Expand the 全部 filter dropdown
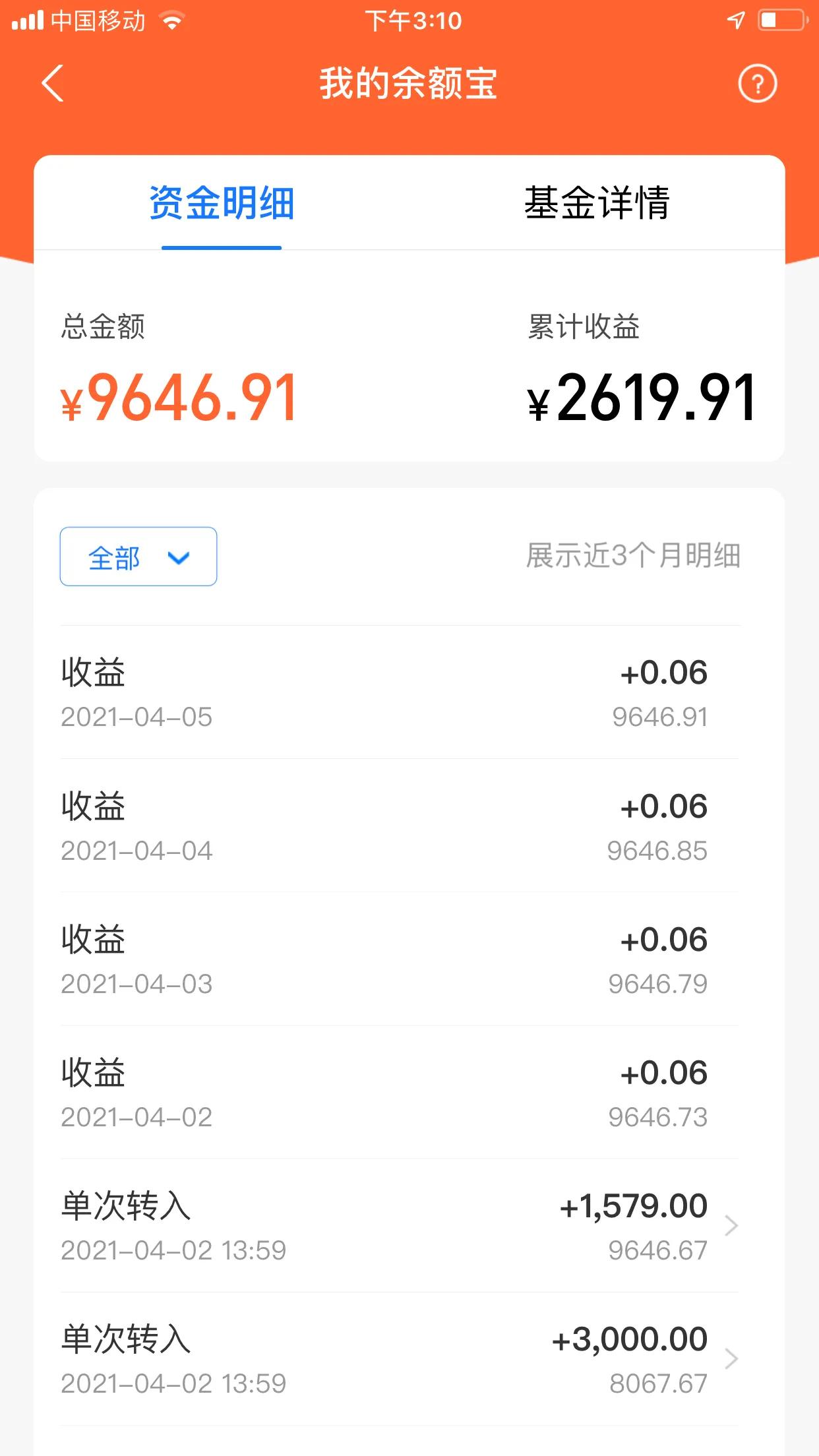819x1456 pixels. 138,557
